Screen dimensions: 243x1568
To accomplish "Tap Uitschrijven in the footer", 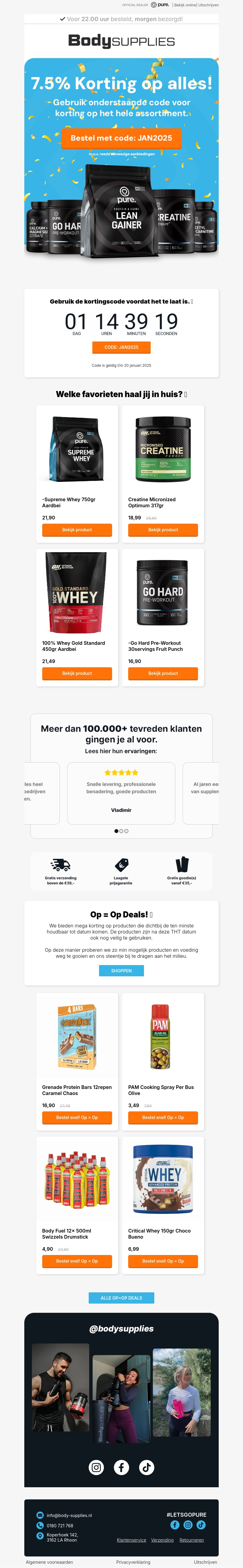I will (205, 1562).
